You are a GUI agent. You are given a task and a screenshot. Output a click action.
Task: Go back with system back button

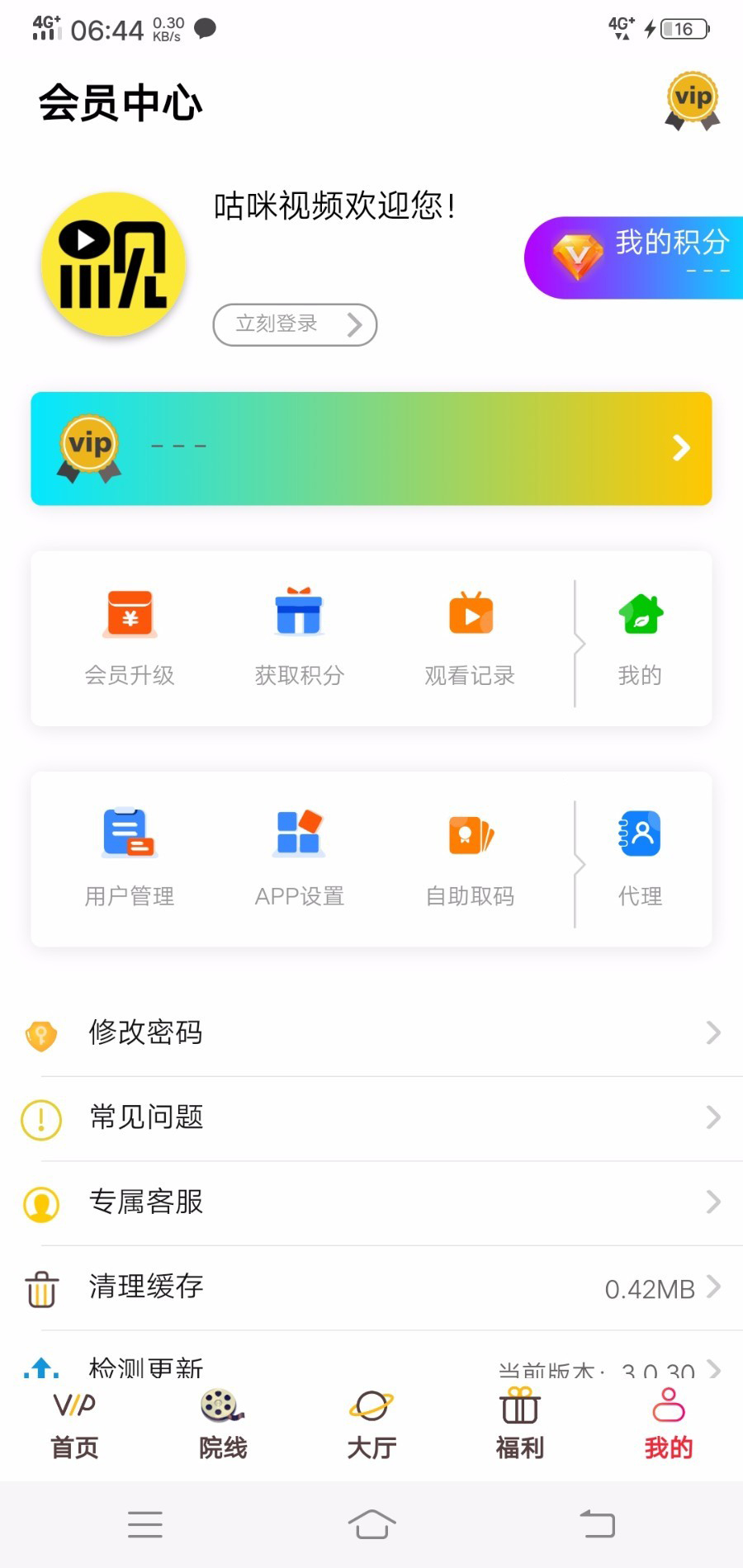click(x=598, y=1523)
